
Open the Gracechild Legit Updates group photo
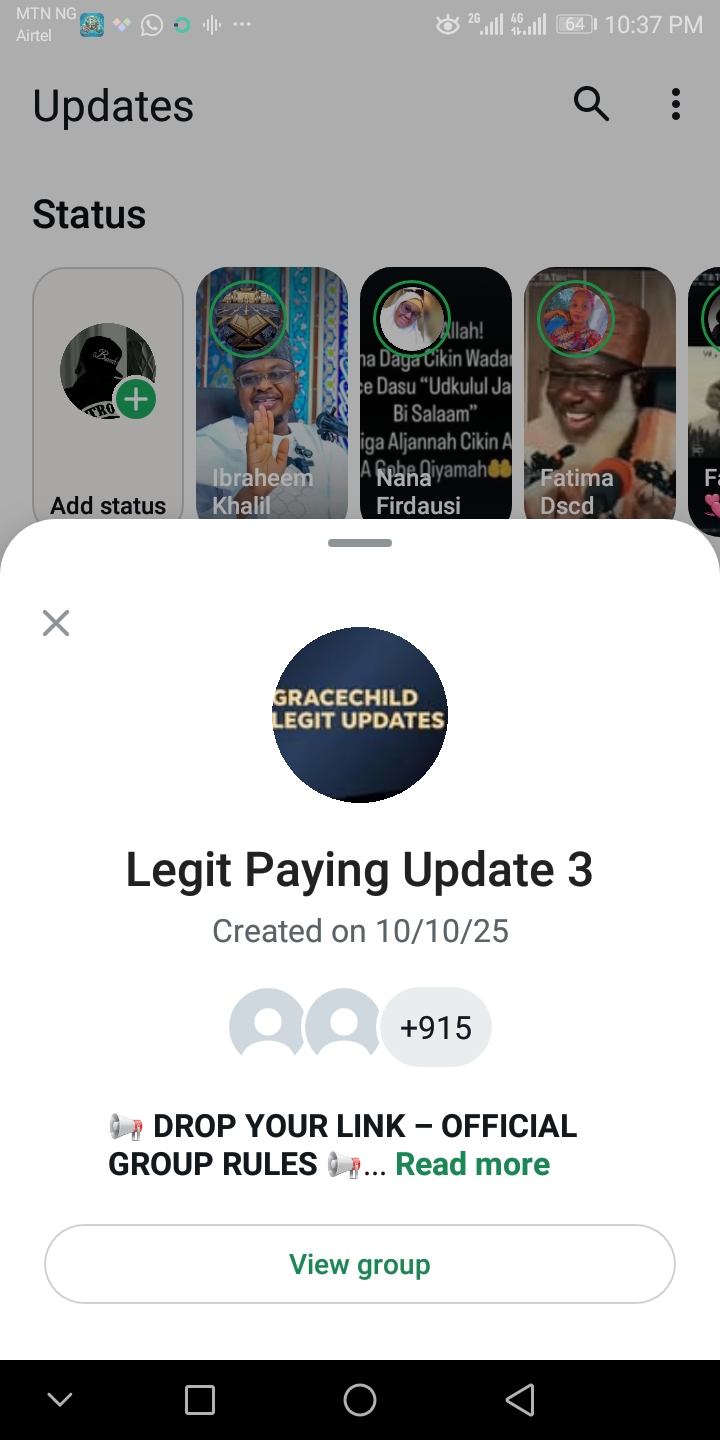pyautogui.click(x=360, y=714)
